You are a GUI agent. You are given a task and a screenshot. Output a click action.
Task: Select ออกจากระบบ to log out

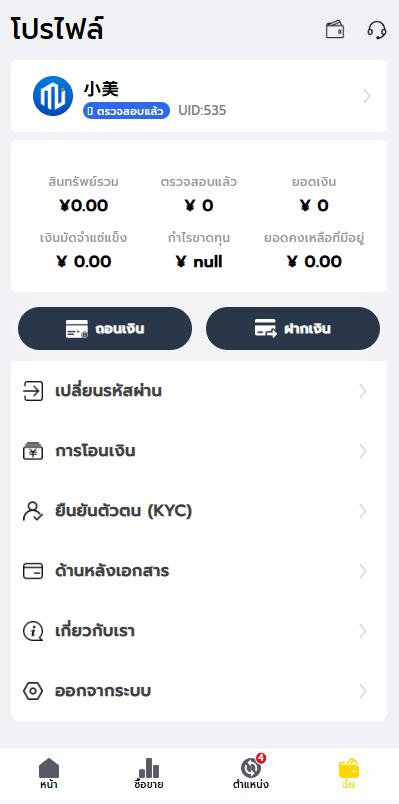pyautogui.click(x=199, y=691)
